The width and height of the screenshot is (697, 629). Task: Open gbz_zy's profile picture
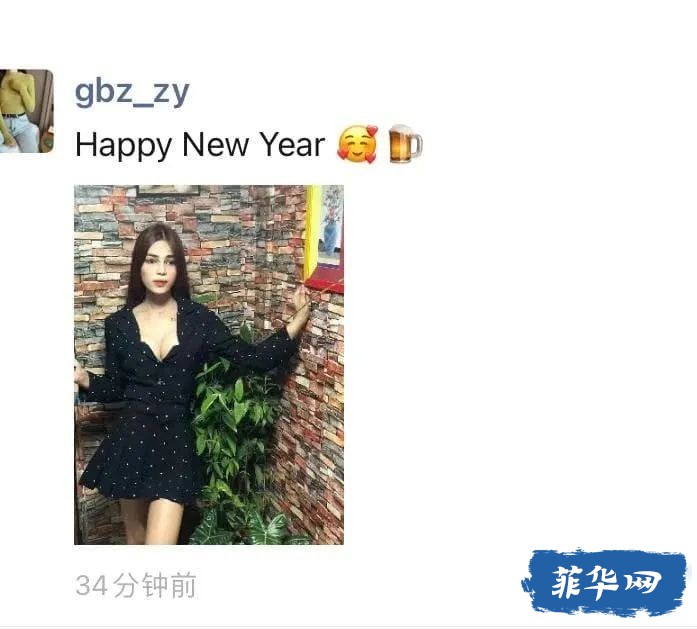(25, 110)
